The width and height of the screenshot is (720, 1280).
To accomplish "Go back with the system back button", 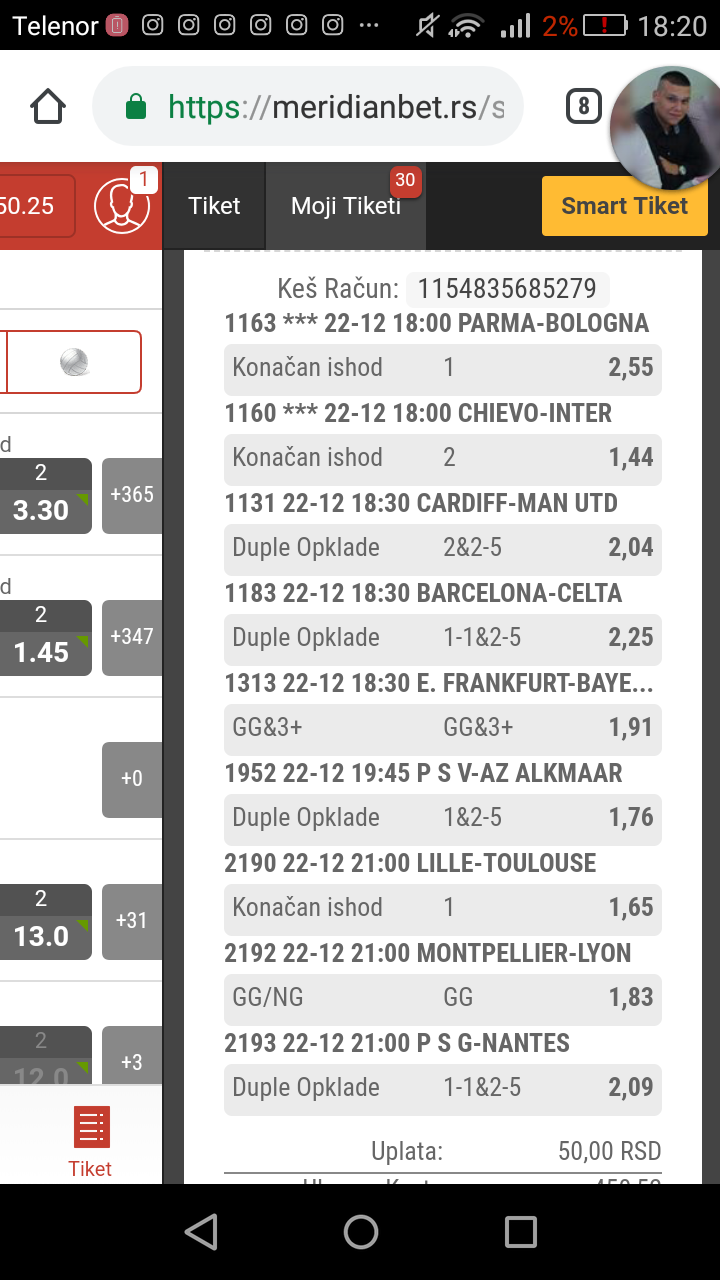I will coord(201,1232).
